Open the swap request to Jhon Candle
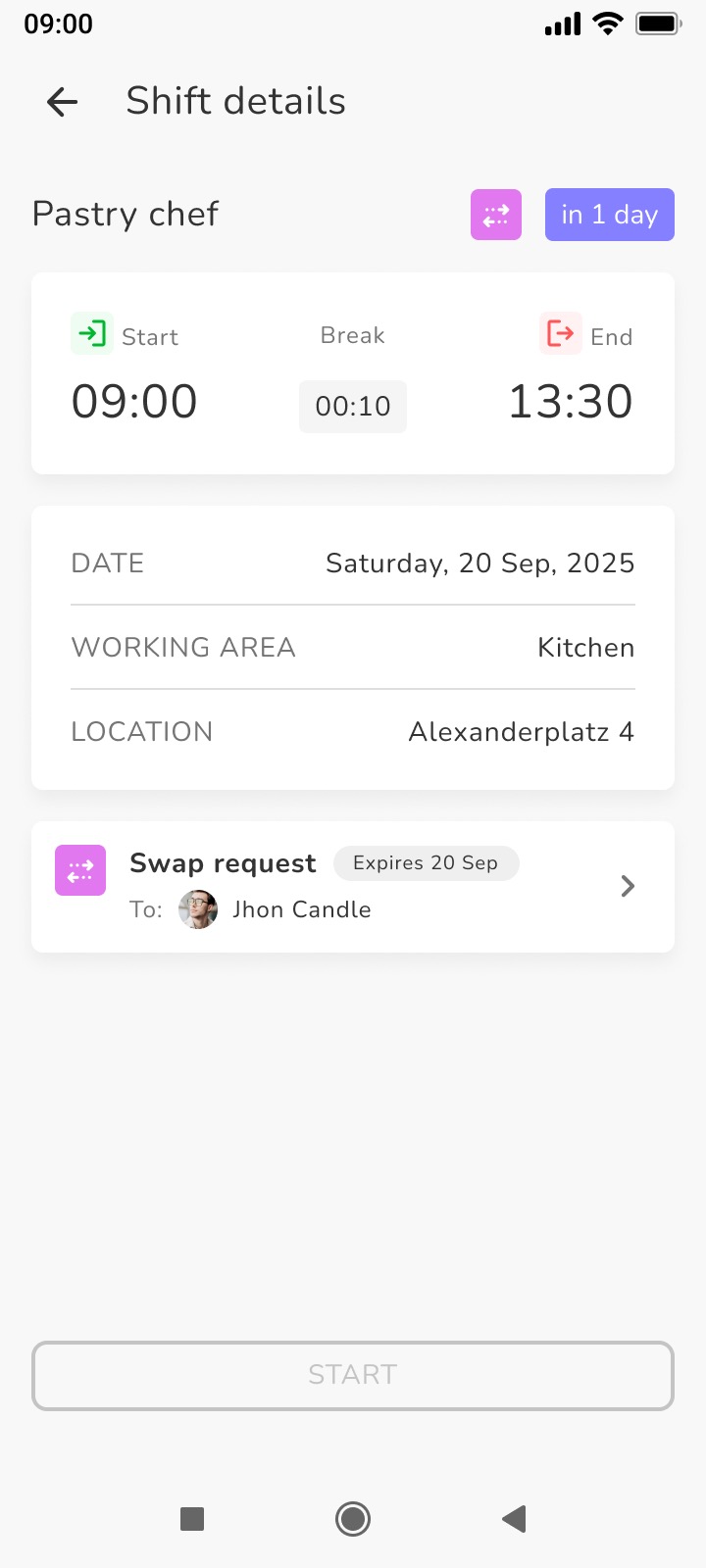 click(x=353, y=887)
